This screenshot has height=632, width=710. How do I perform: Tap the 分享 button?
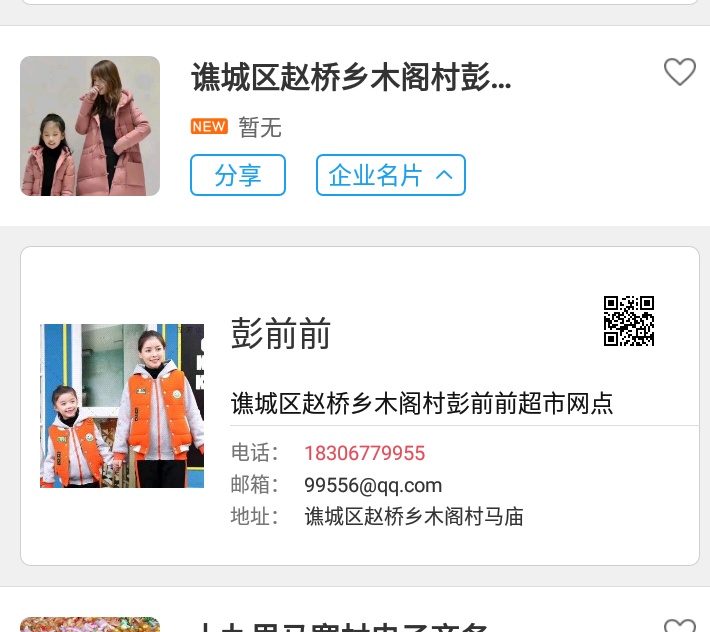238,176
